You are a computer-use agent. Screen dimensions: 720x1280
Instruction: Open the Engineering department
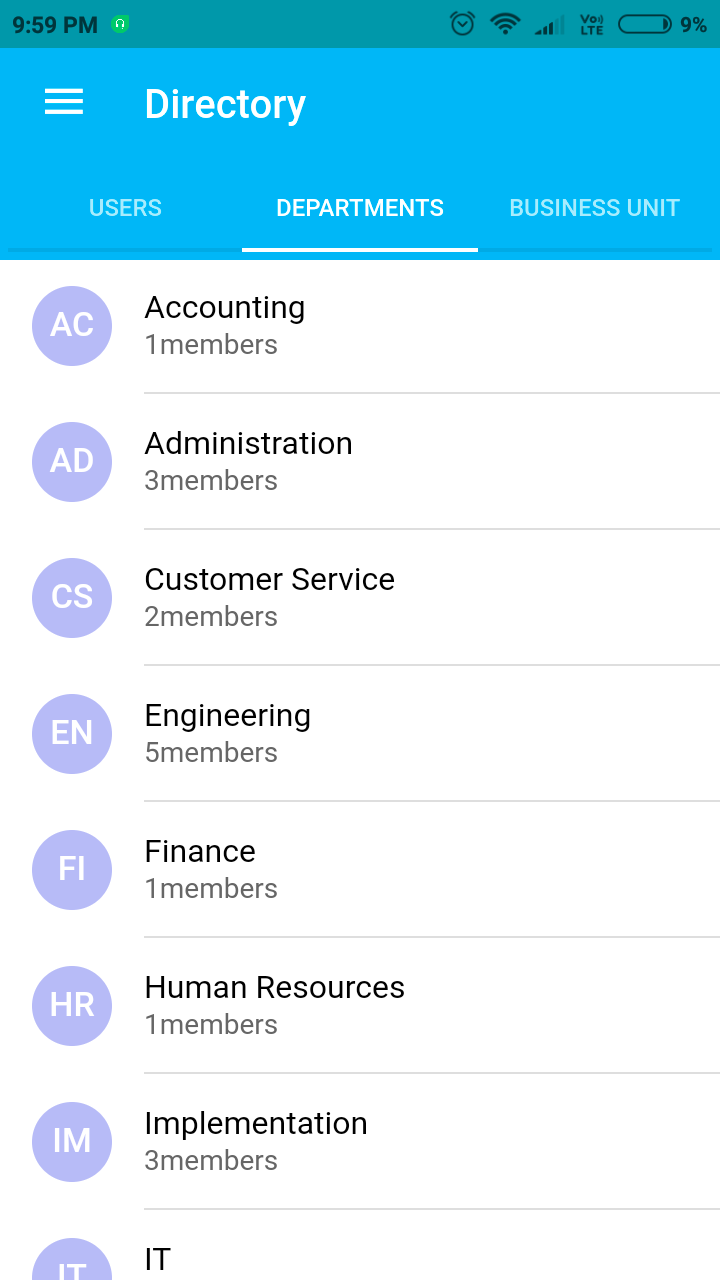click(x=360, y=733)
